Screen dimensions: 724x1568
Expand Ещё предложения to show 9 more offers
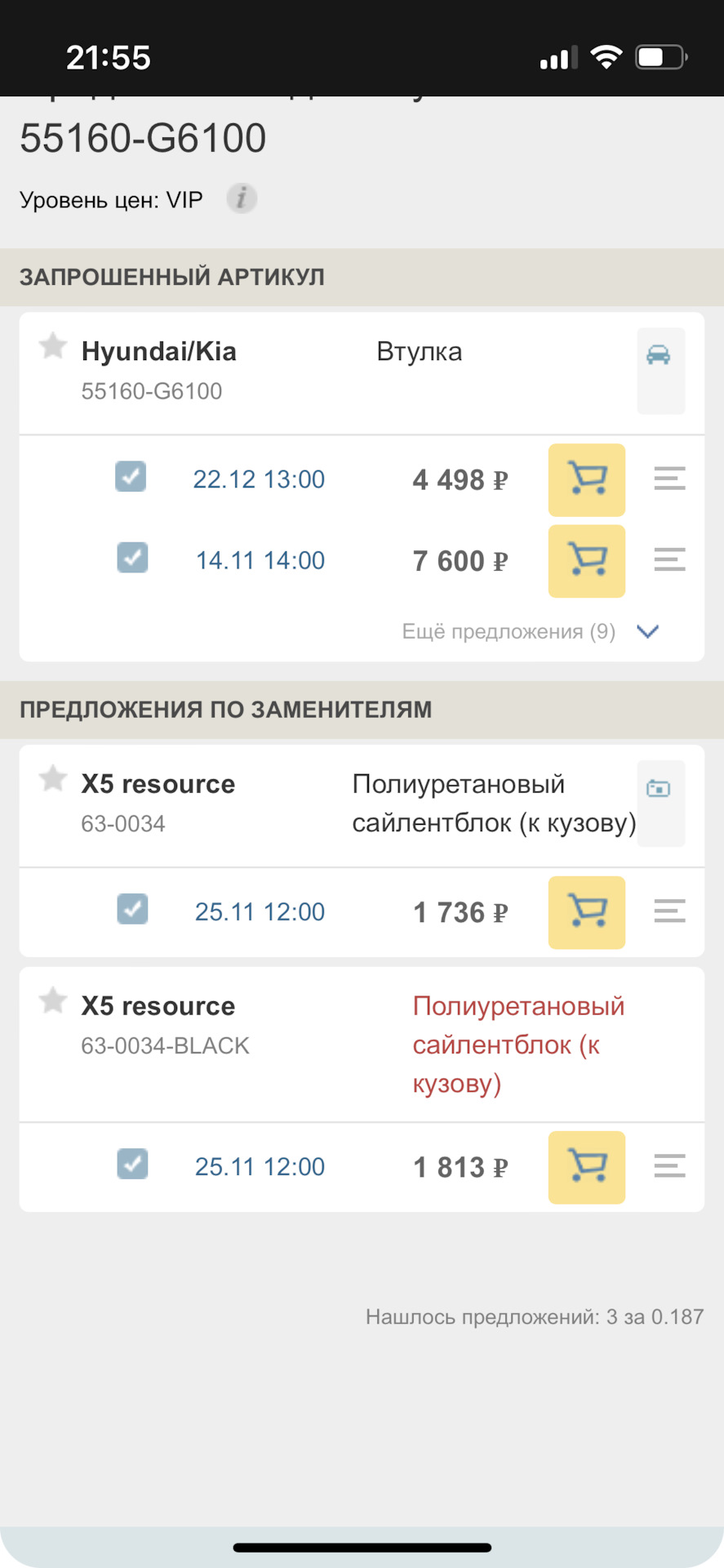point(508,630)
